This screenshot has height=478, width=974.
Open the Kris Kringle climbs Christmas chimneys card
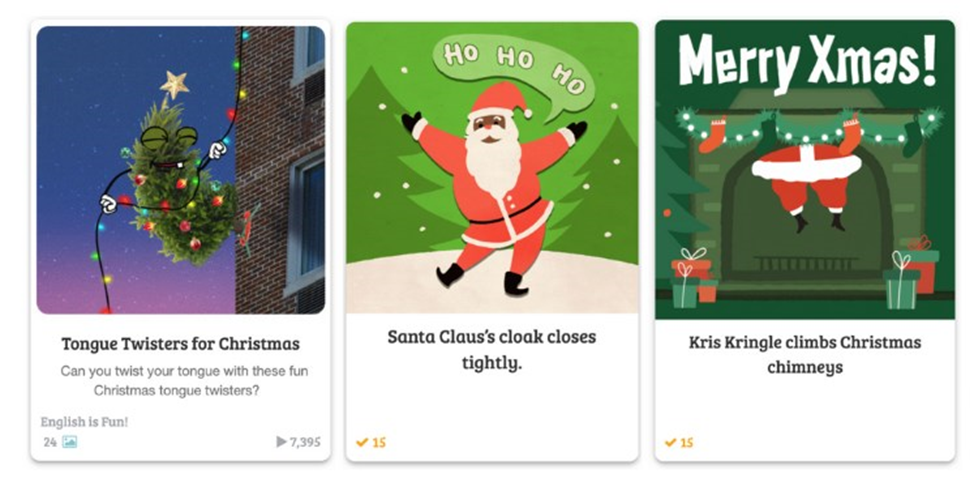click(x=805, y=354)
